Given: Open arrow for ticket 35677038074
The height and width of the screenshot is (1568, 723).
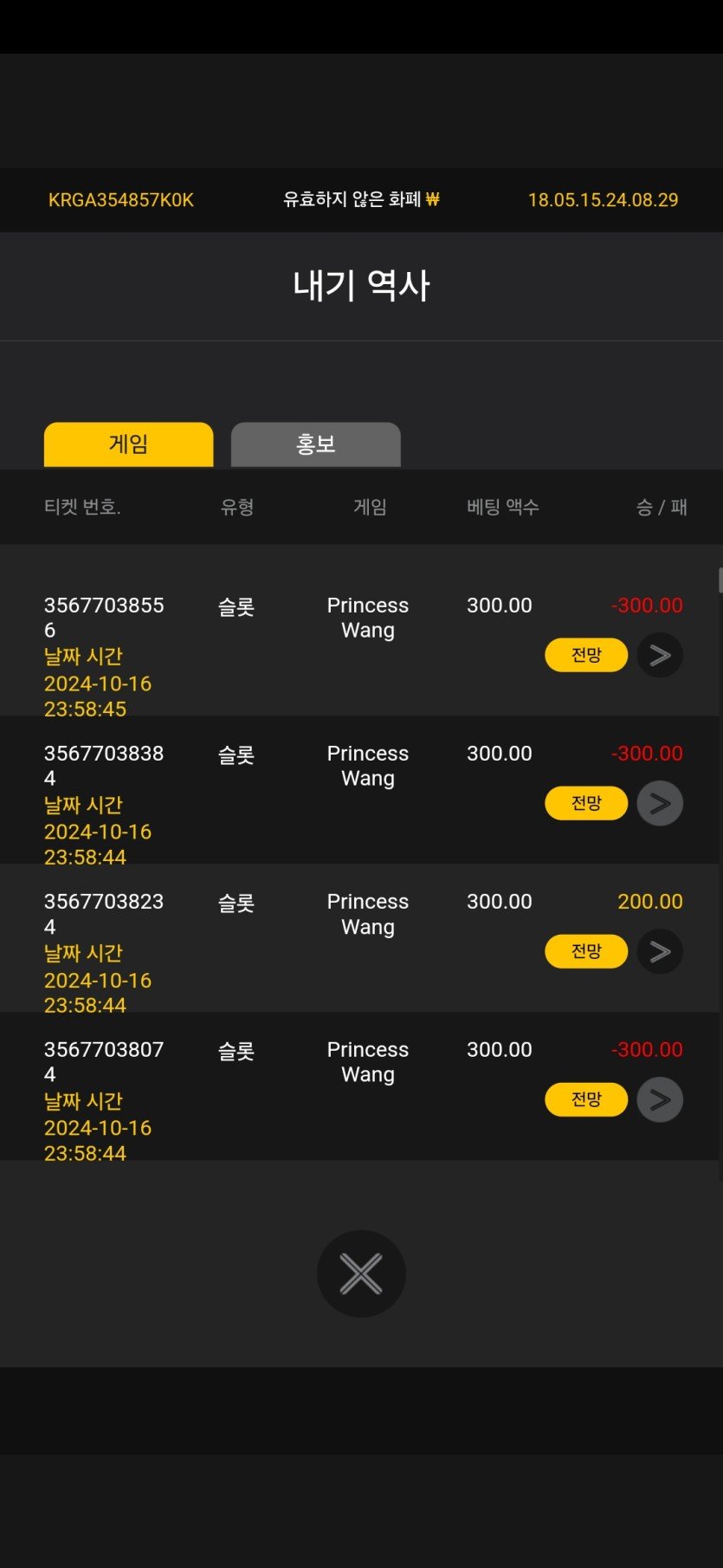Looking at the screenshot, I should (x=660, y=1099).
